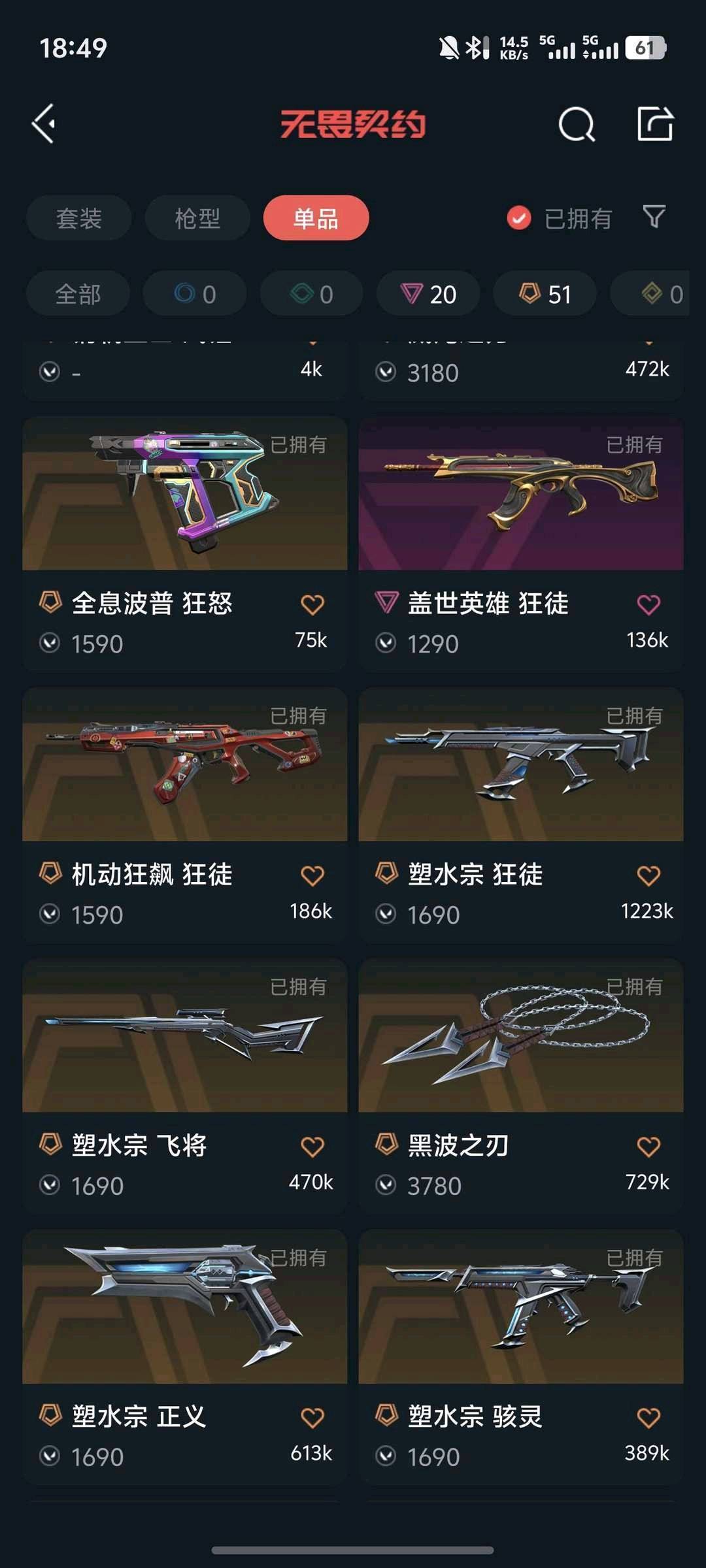
Task: Switch to the 枪型 tab
Action: click(x=197, y=218)
